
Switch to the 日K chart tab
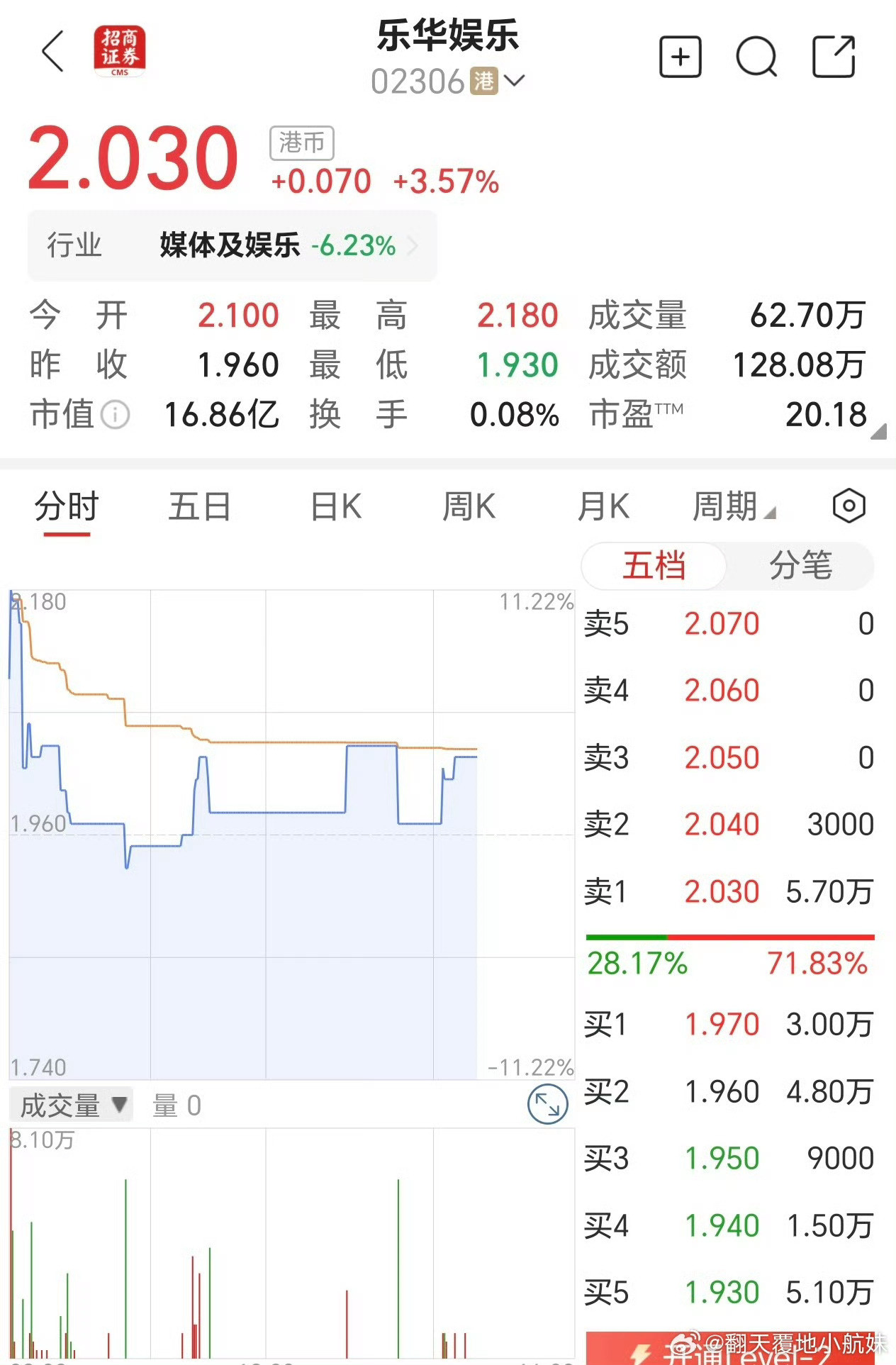[335, 506]
